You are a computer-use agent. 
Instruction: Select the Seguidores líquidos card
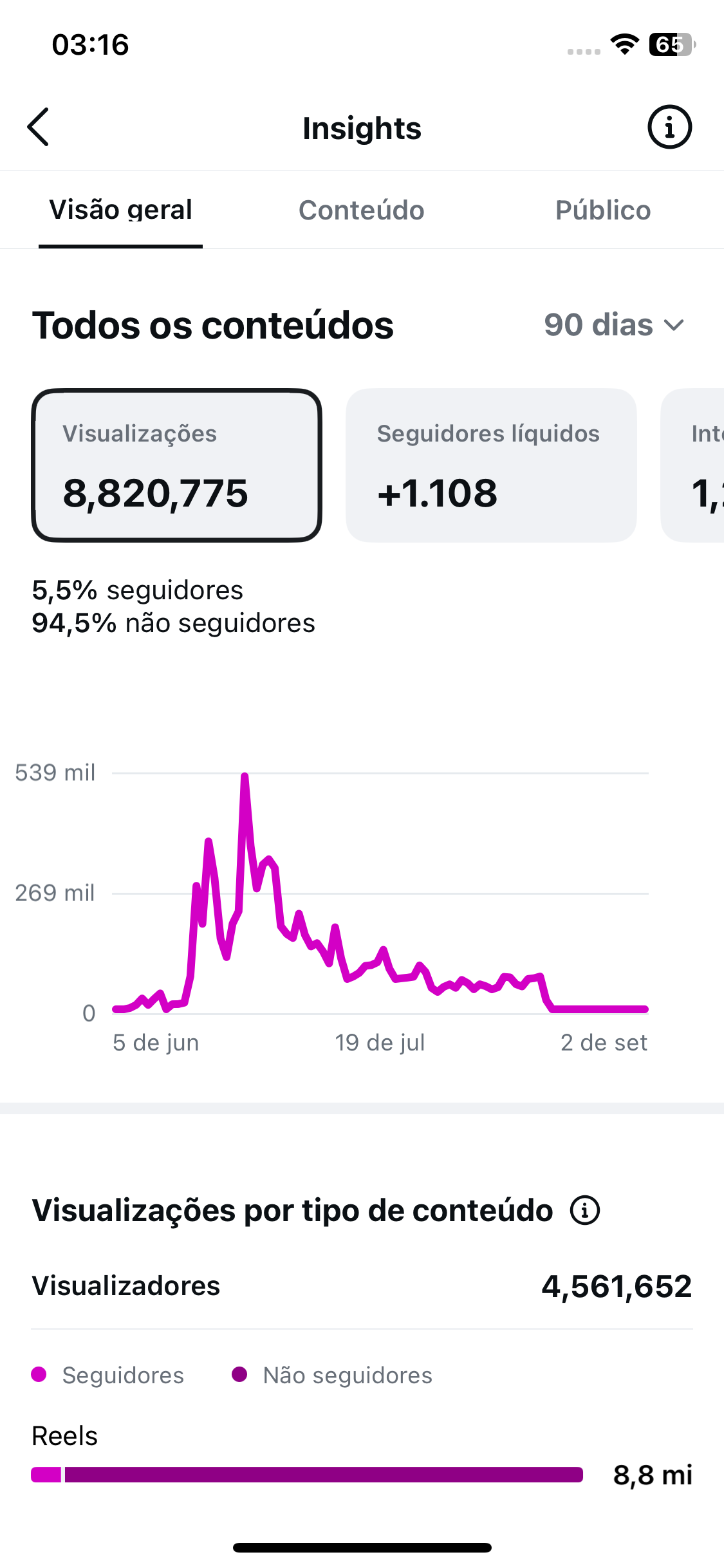[x=491, y=465]
